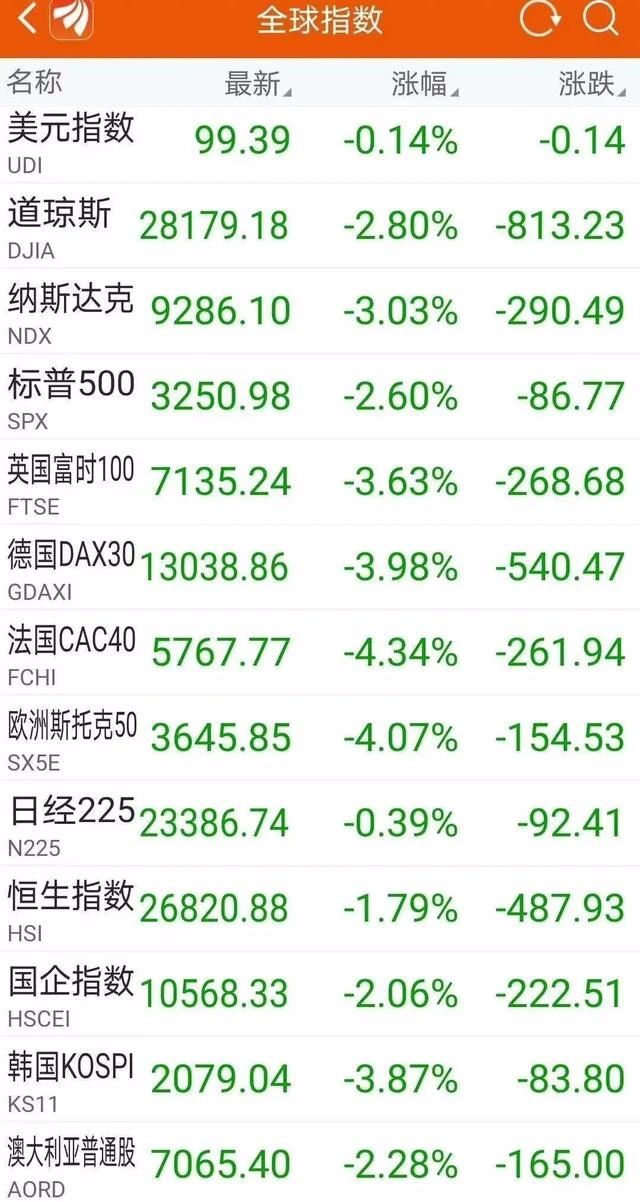Refresh the global index quotes
This screenshot has width=640, height=1202.
click(x=540, y=20)
